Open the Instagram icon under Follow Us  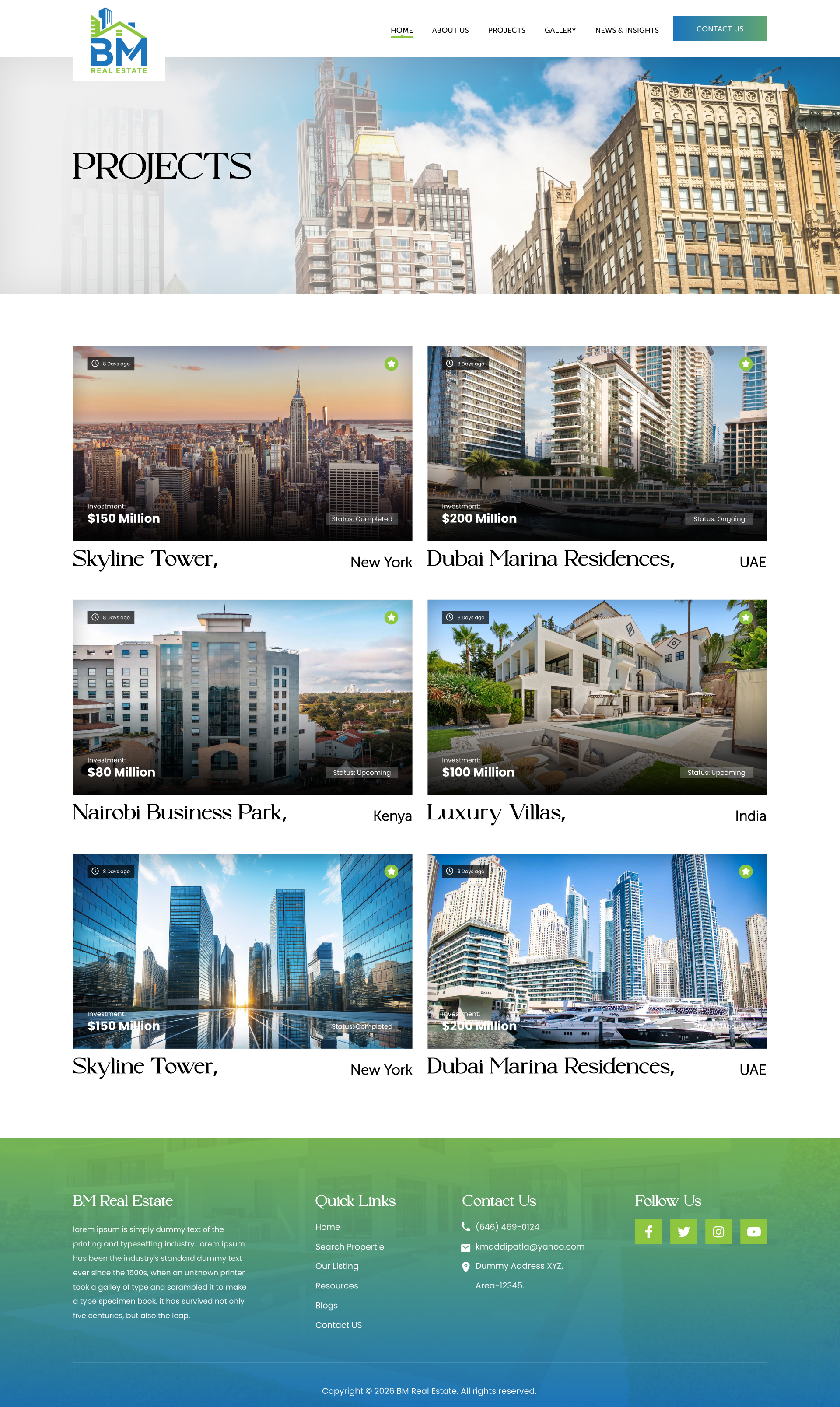coord(718,1232)
